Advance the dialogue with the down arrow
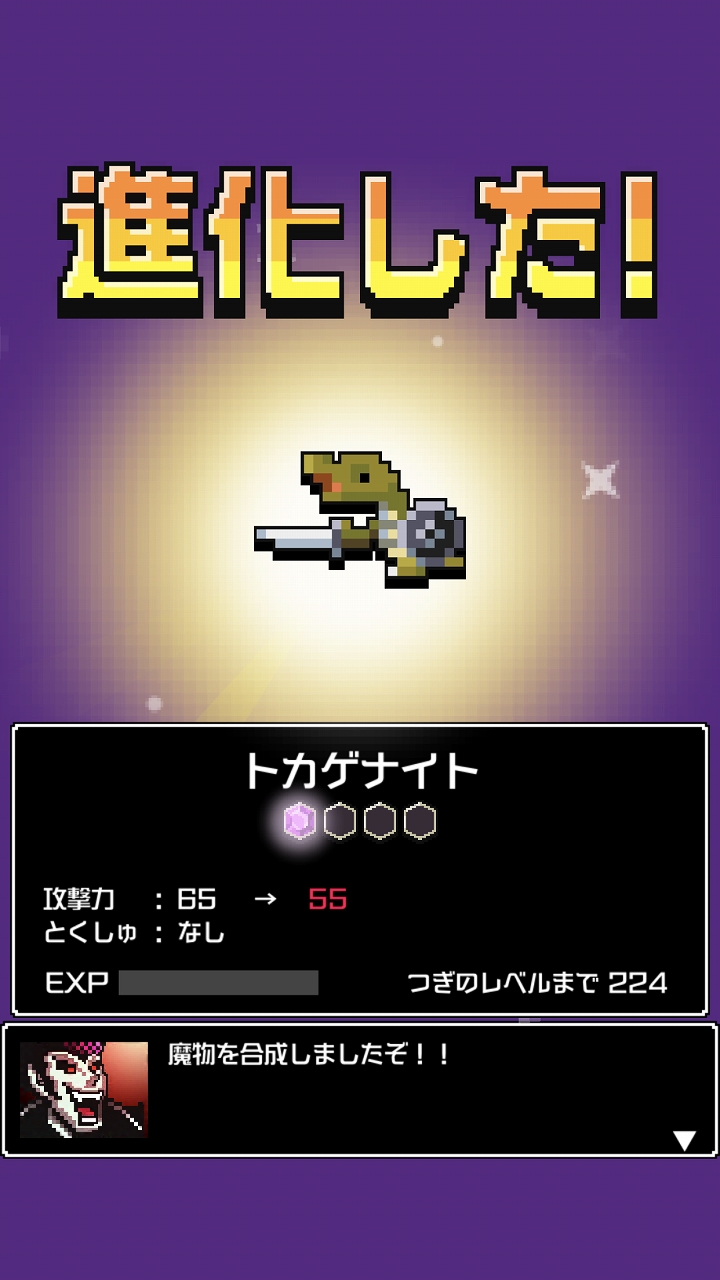Image resolution: width=720 pixels, height=1280 pixels. pyautogui.click(x=684, y=1140)
